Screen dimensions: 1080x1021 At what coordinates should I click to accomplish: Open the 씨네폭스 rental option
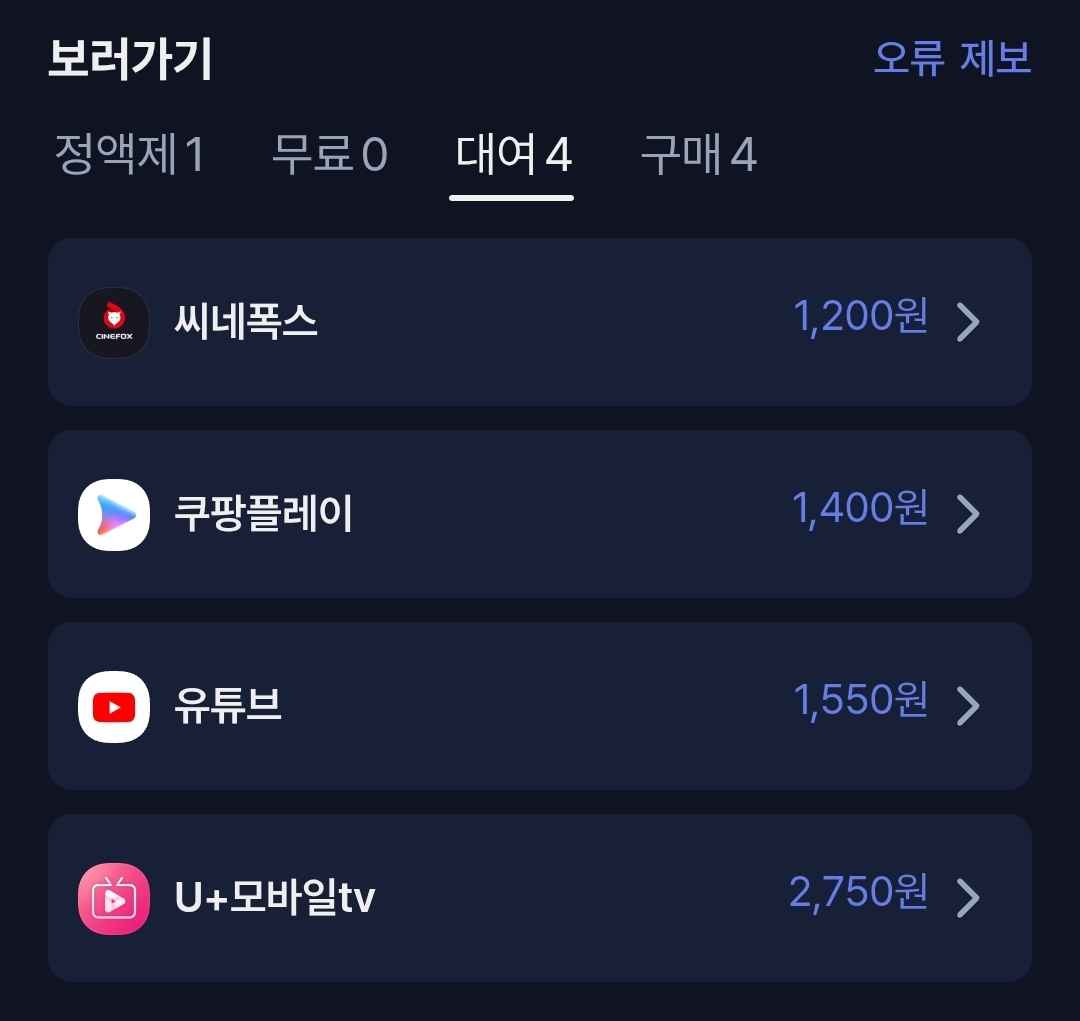point(539,321)
